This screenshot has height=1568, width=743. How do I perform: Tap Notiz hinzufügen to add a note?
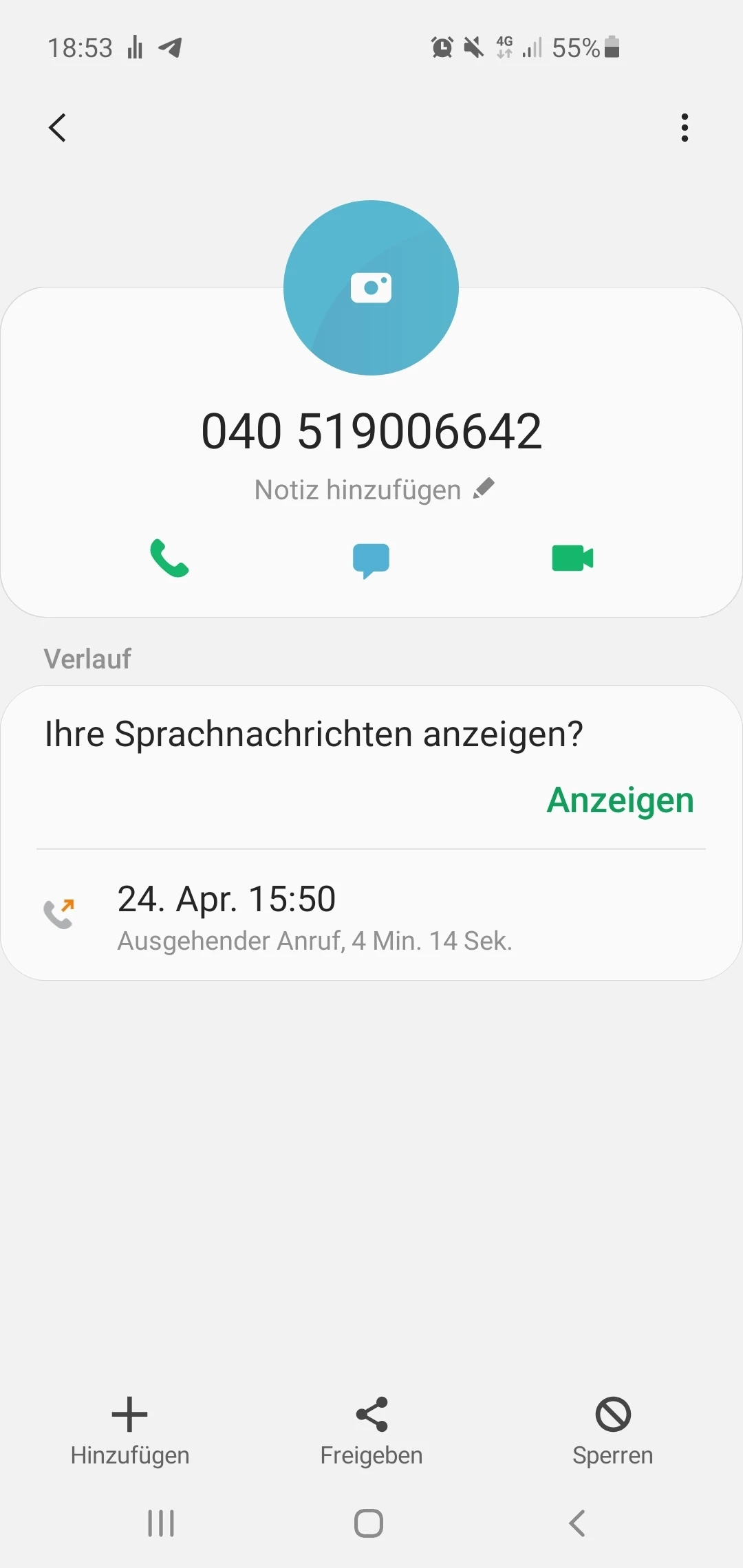[374, 490]
